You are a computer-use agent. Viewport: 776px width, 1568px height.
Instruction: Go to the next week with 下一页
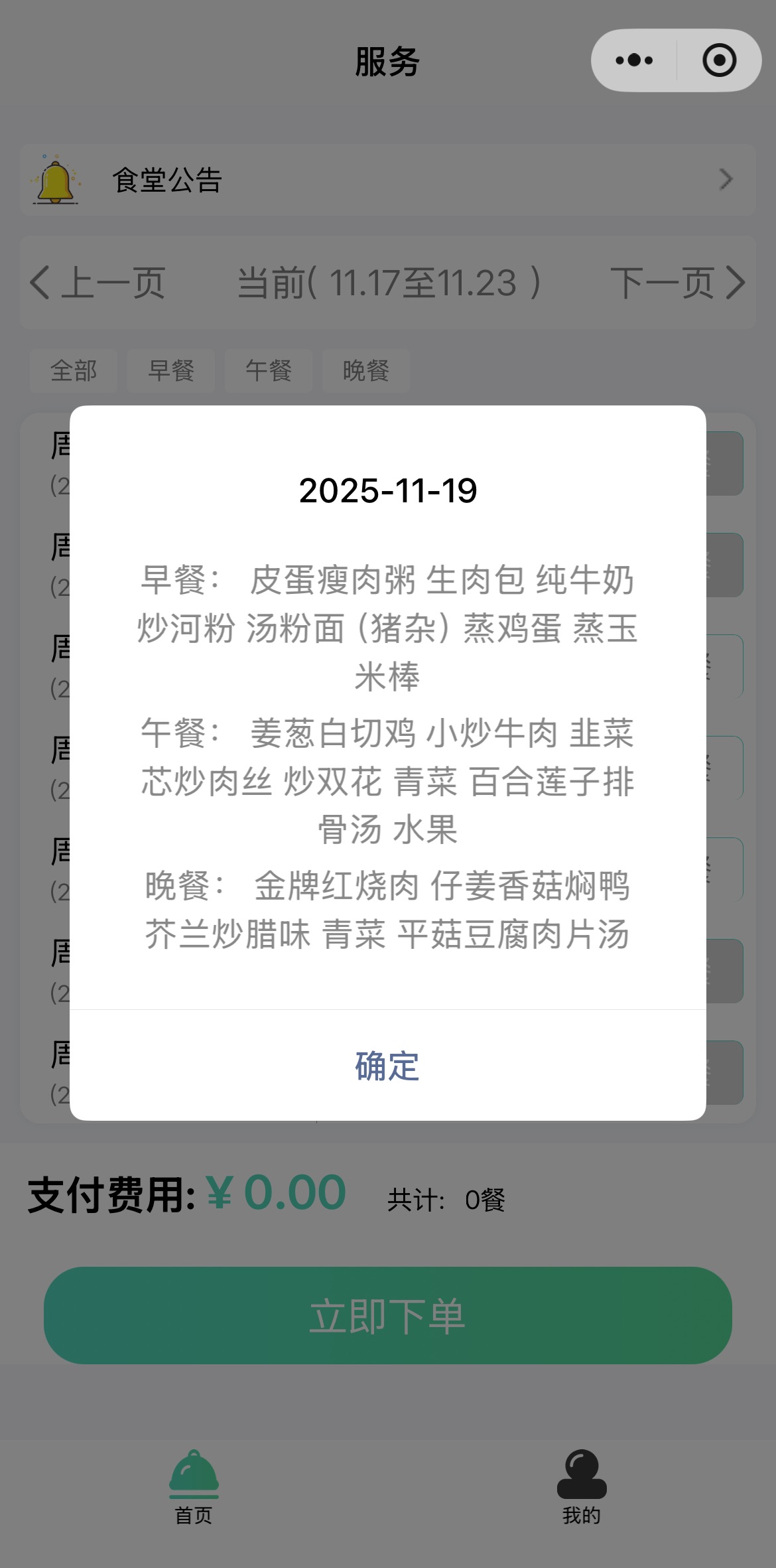(677, 283)
